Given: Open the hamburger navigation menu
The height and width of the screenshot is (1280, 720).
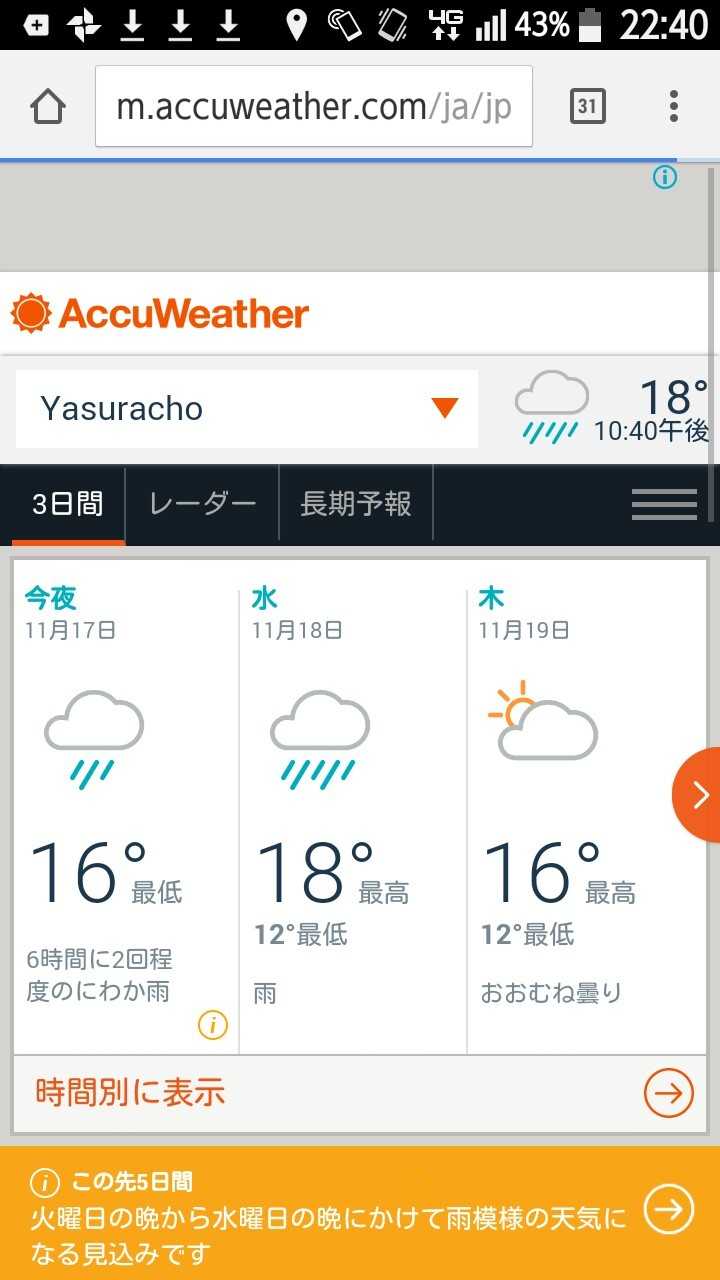Looking at the screenshot, I should click(664, 504).
